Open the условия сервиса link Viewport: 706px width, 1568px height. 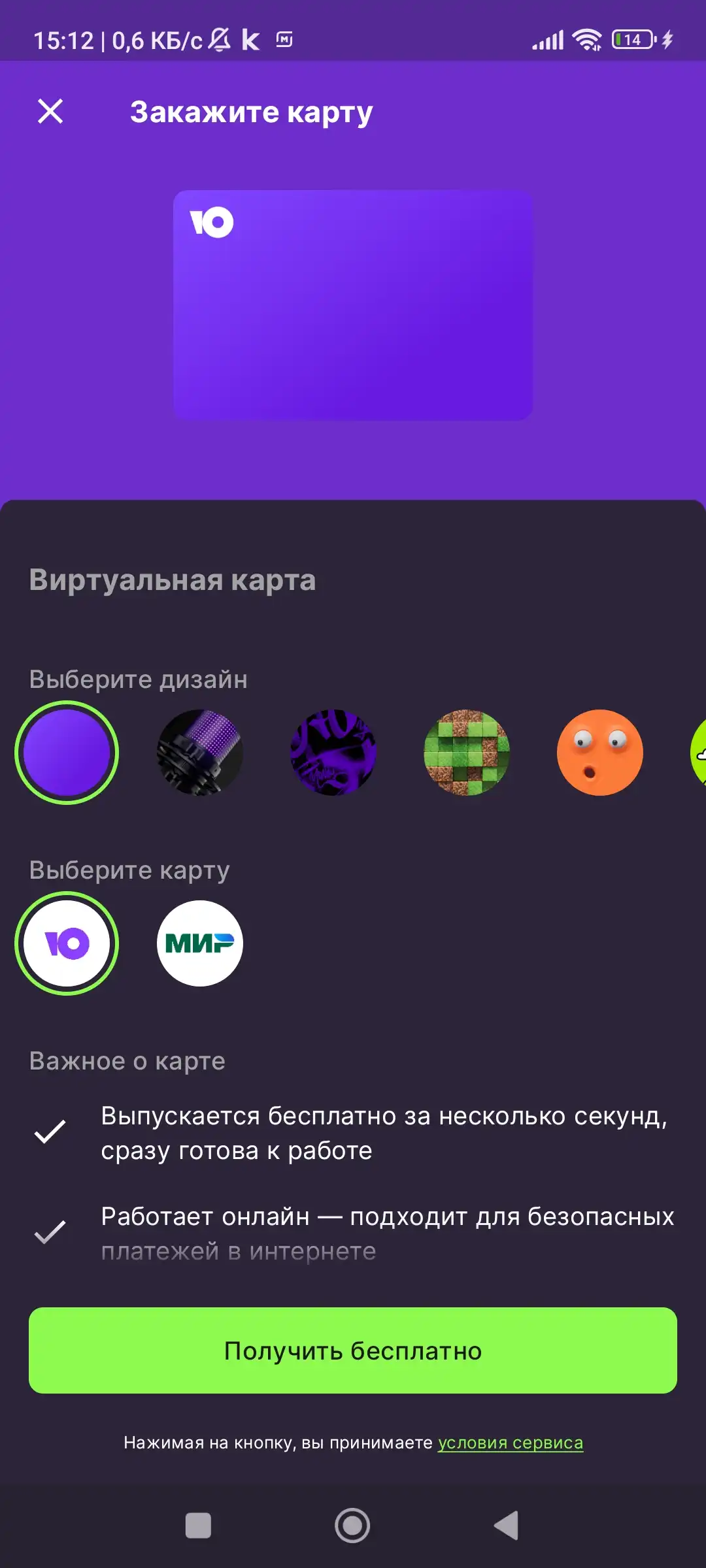click(511, 1443)
